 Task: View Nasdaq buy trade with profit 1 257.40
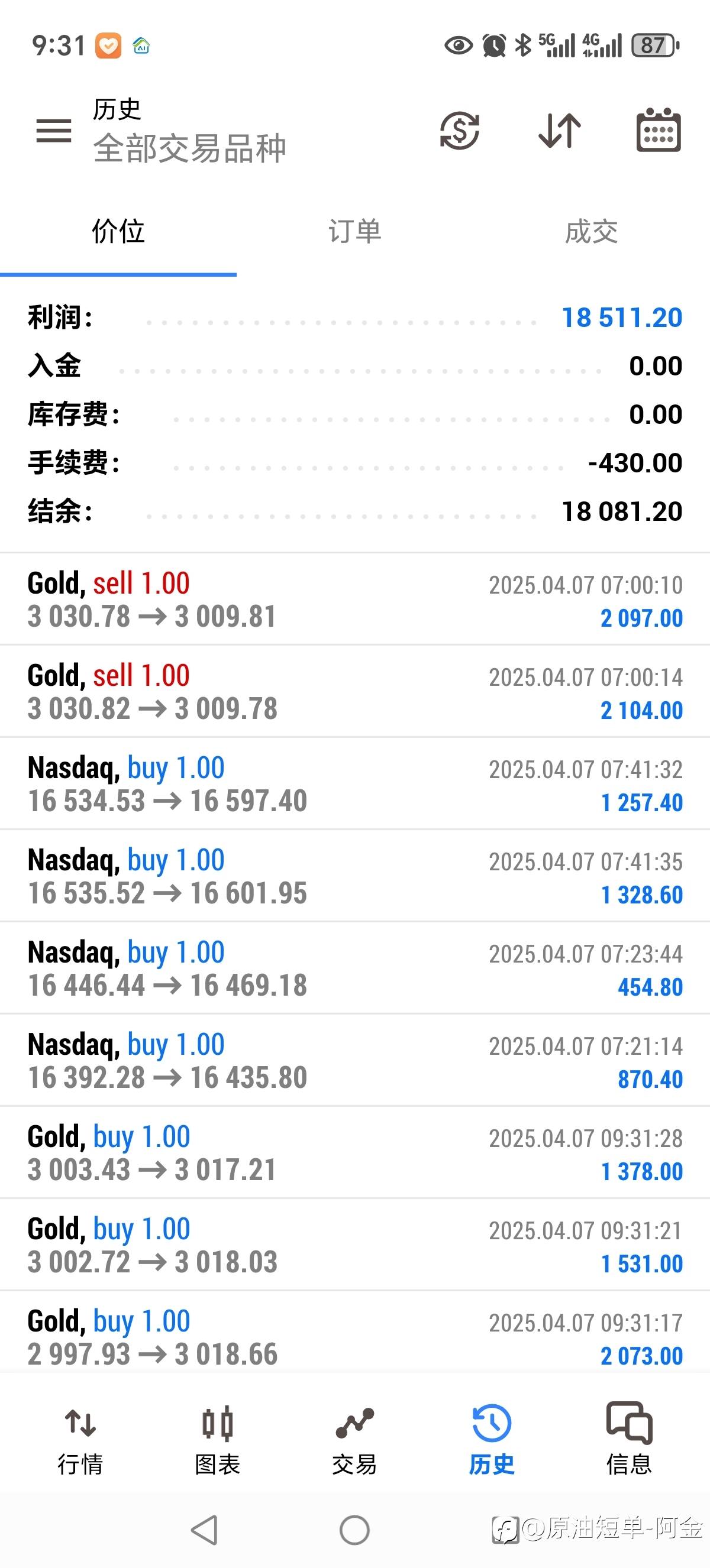pyautogui.click(x=355, y=784)
